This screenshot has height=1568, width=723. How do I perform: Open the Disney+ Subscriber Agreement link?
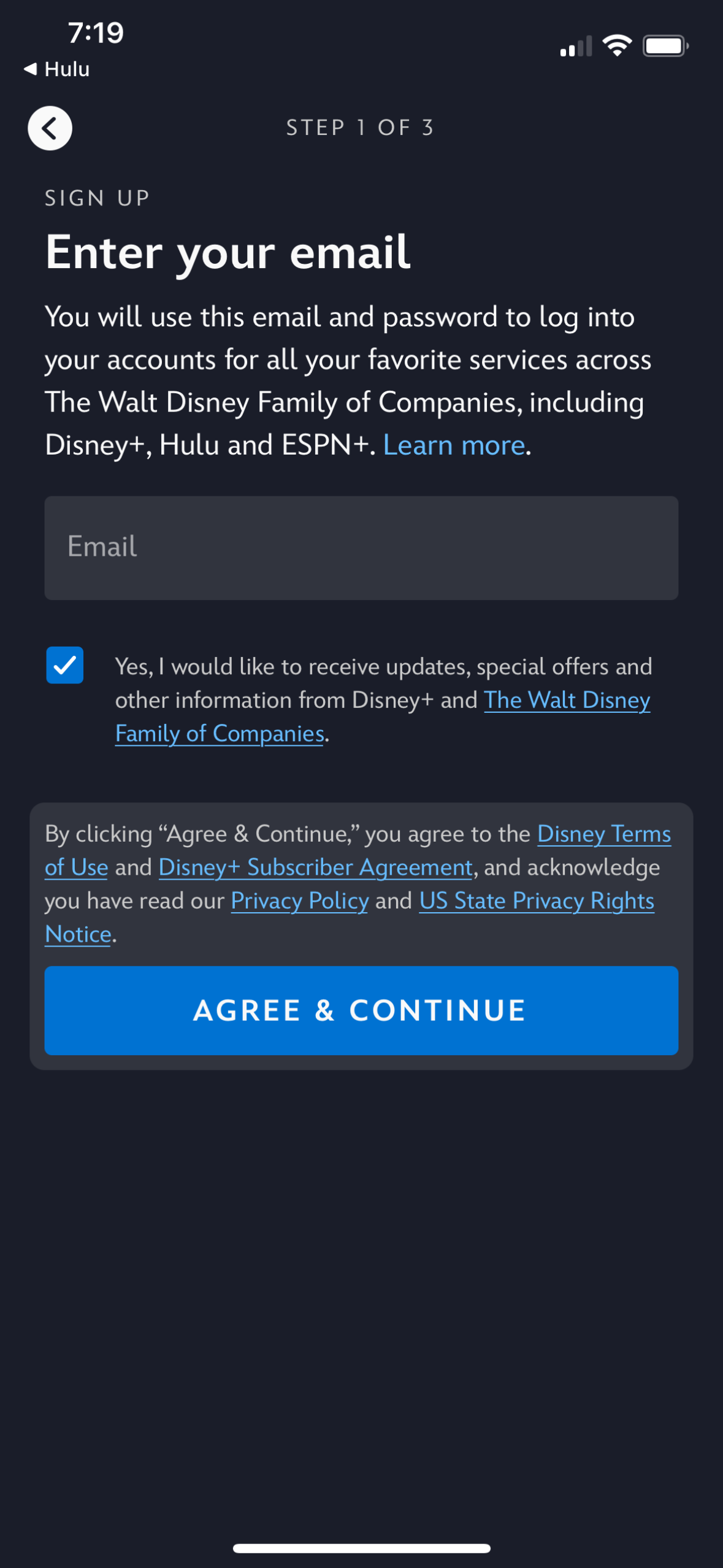[x=314, y=866]
